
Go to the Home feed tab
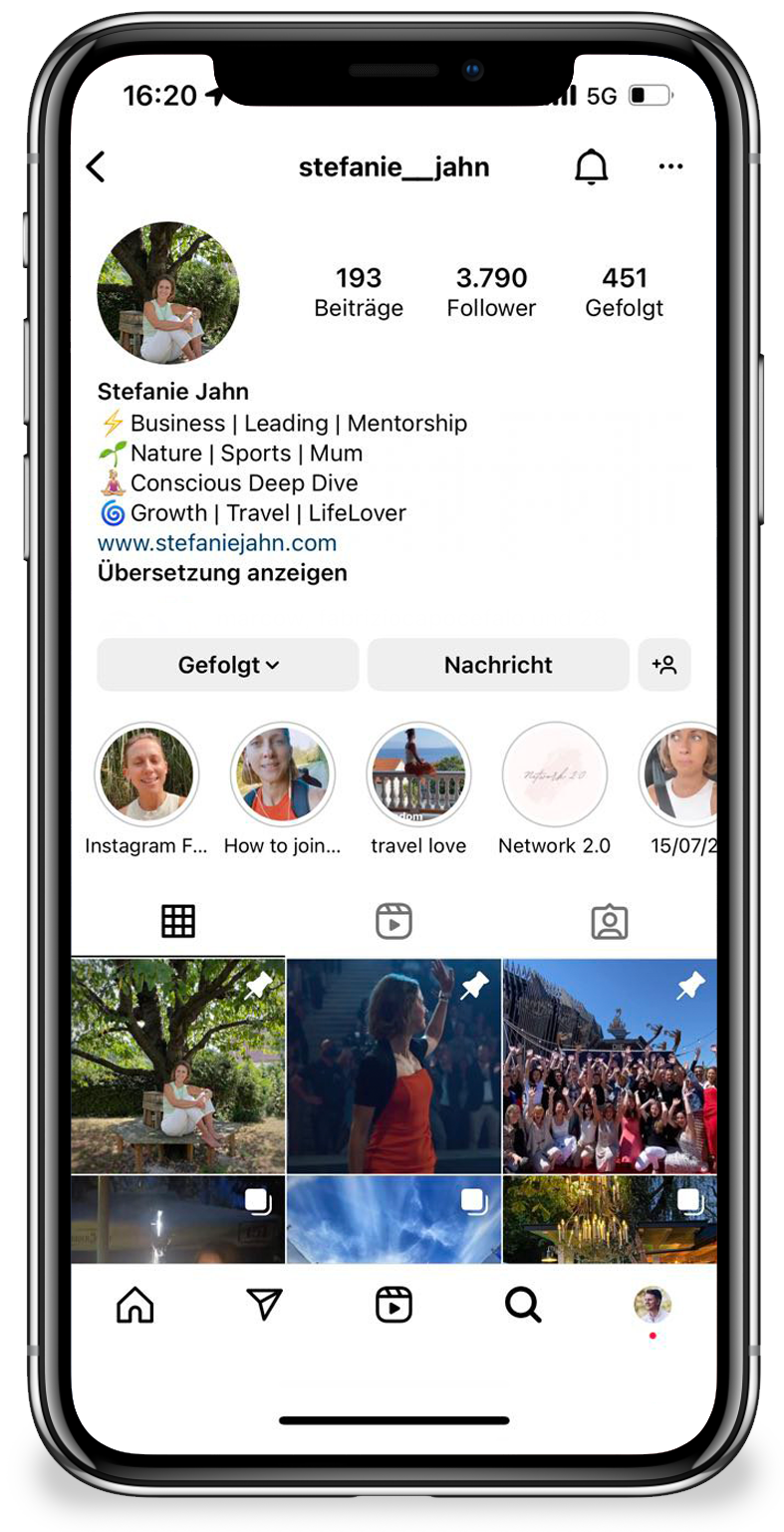point(135,1304)
